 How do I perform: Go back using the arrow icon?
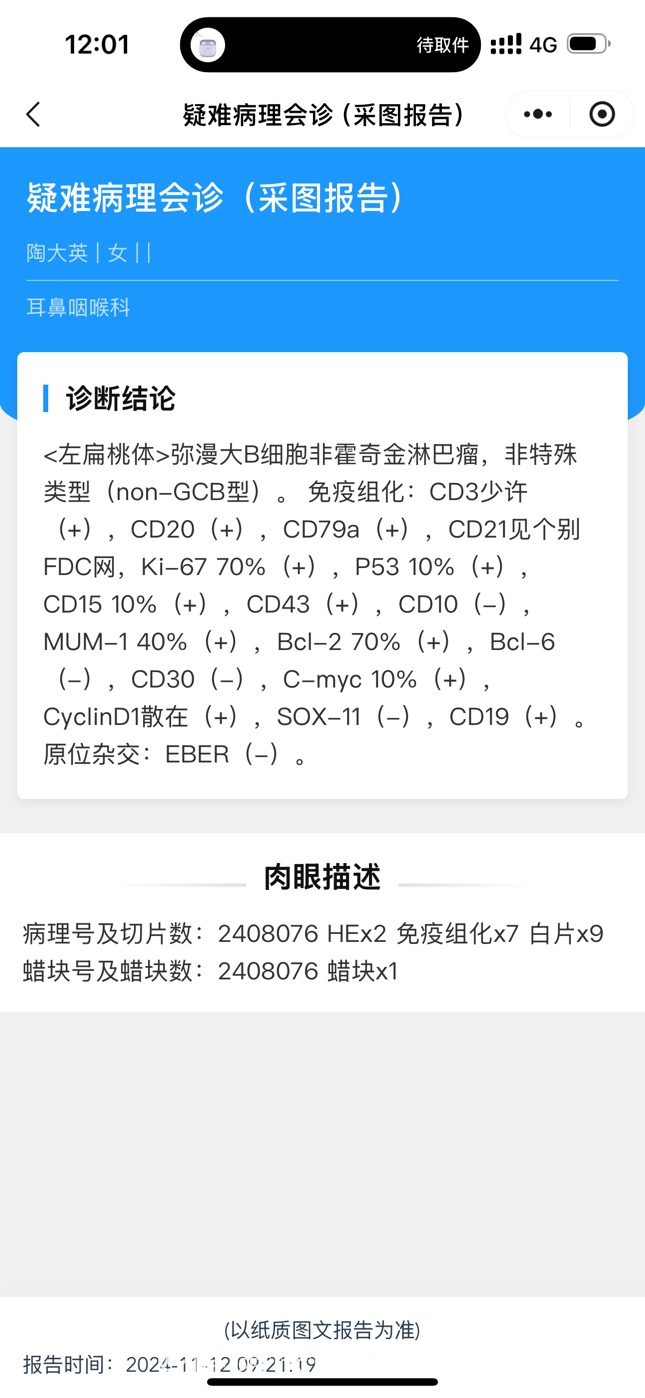[34, 114]
